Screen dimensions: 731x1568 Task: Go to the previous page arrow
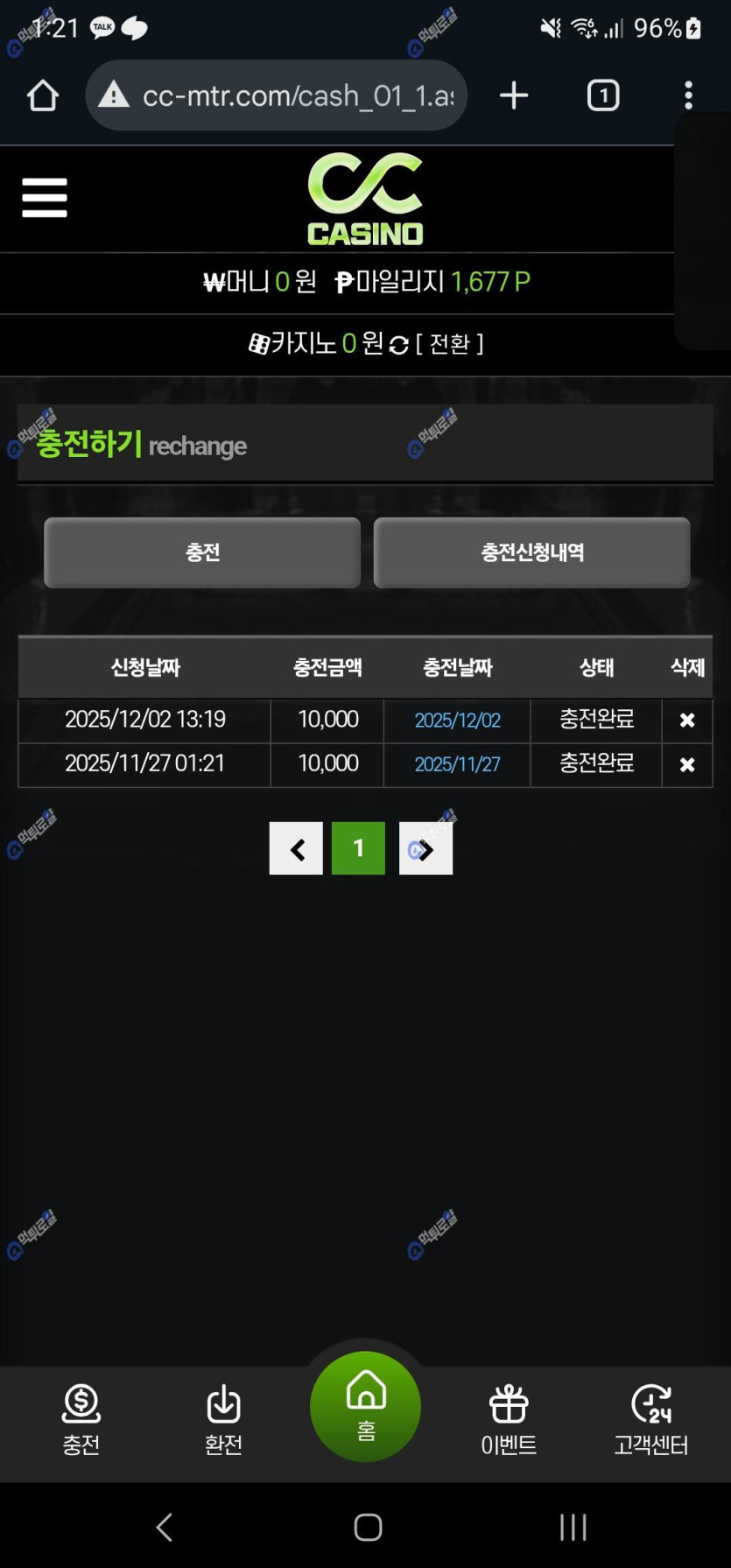tap(296, 848)
